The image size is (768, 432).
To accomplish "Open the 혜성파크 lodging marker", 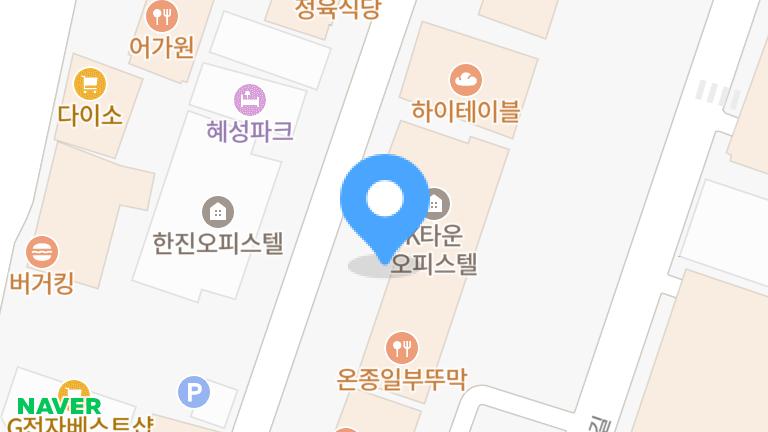I will (249, 99).
